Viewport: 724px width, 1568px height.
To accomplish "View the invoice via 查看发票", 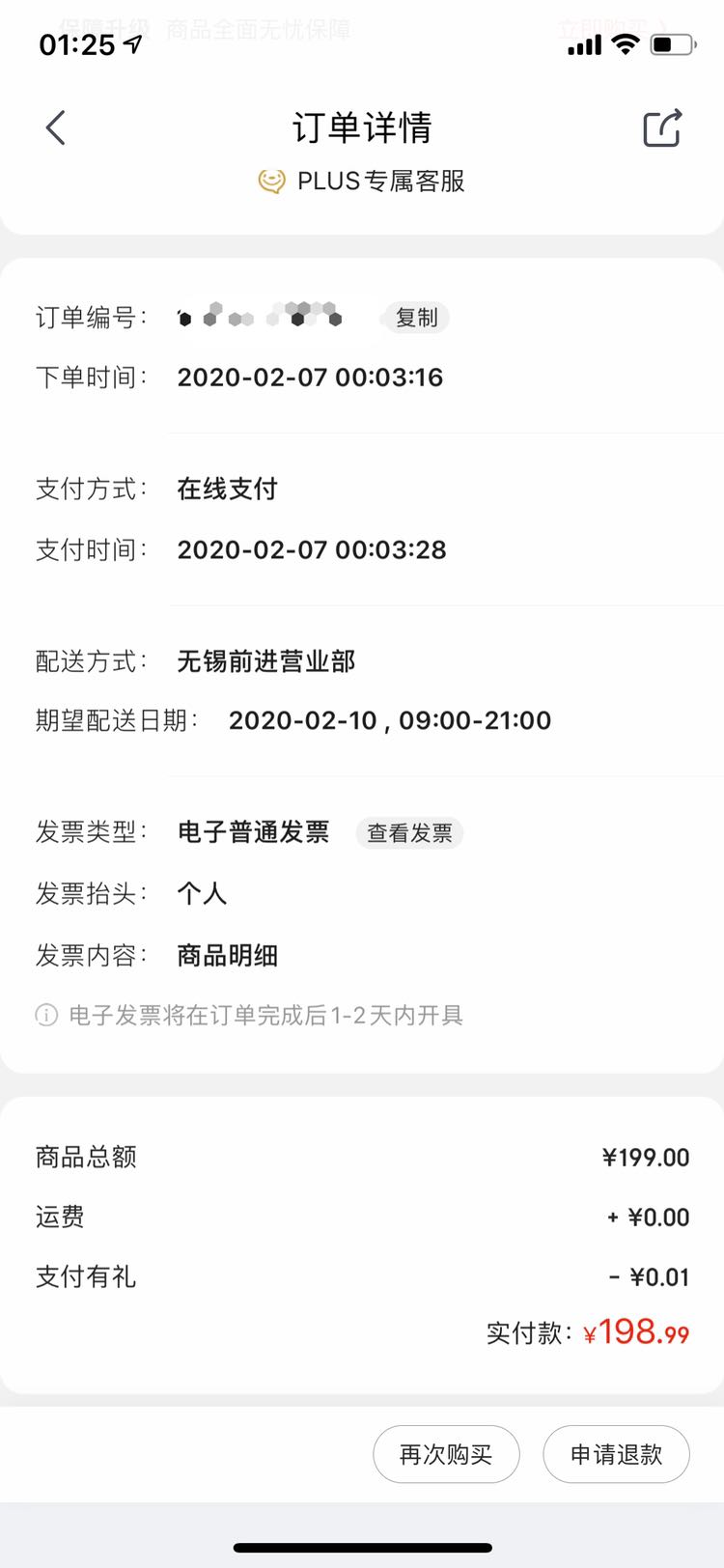I will (409, 833).
